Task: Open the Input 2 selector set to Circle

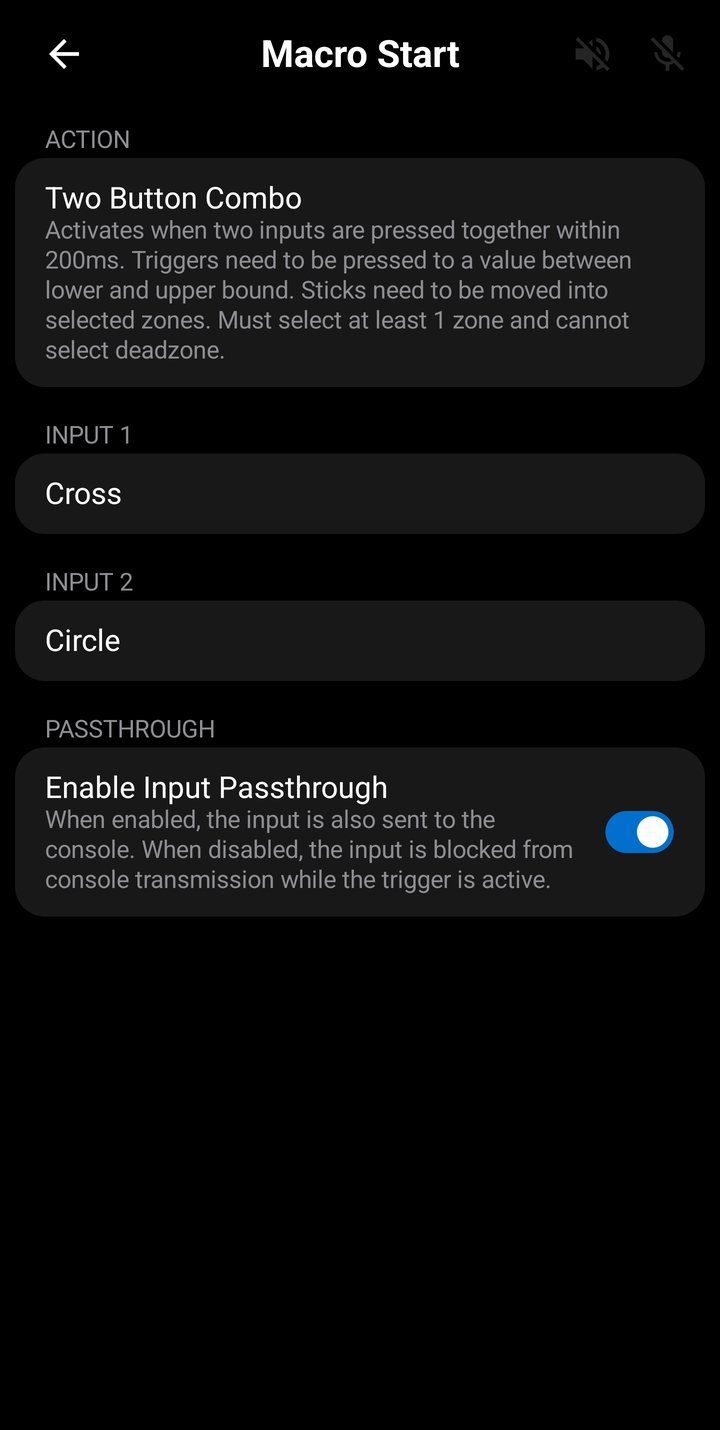Action: click(x=360, y=640)
